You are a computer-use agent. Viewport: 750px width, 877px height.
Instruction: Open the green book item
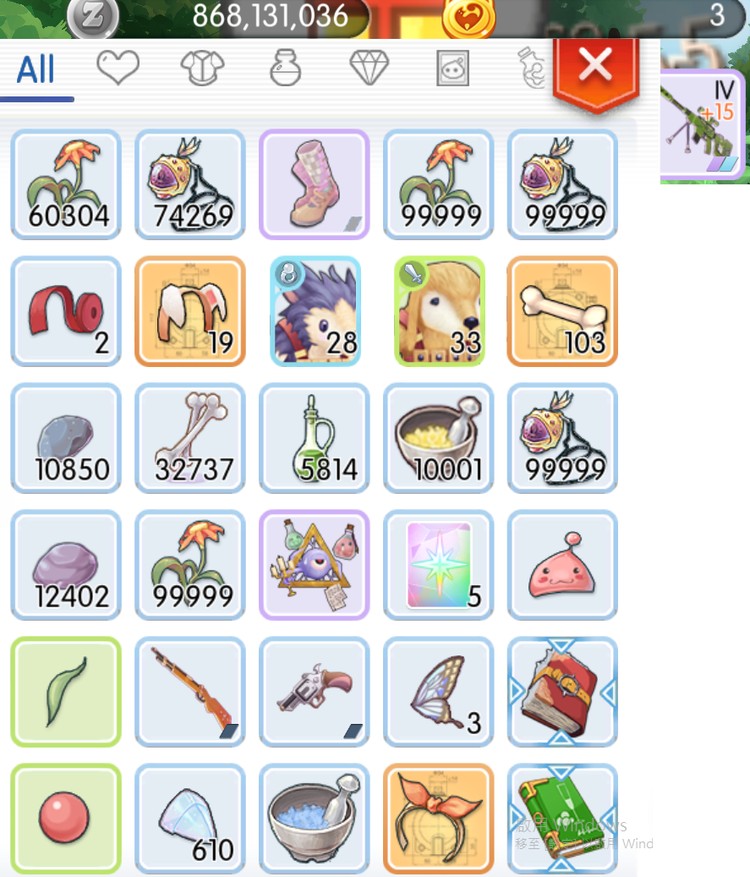pos(562,819)
